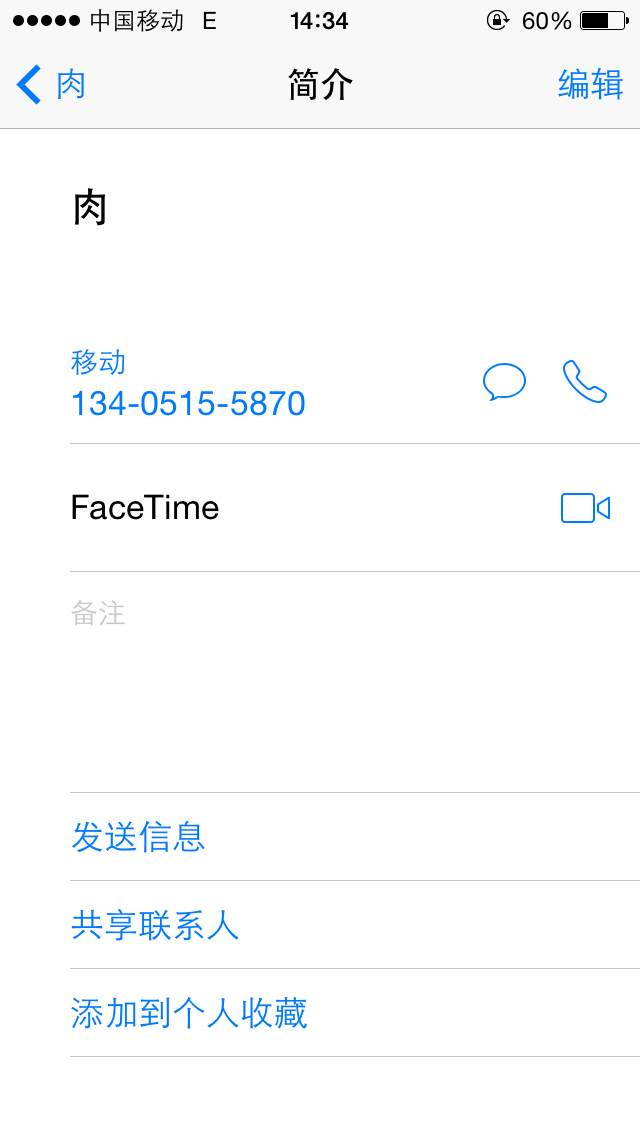Image resolution: width=640 pixels, height=1136 pixels.
Task: Tap 编辑 to edit this contact
Action: (x=590, y=85)
